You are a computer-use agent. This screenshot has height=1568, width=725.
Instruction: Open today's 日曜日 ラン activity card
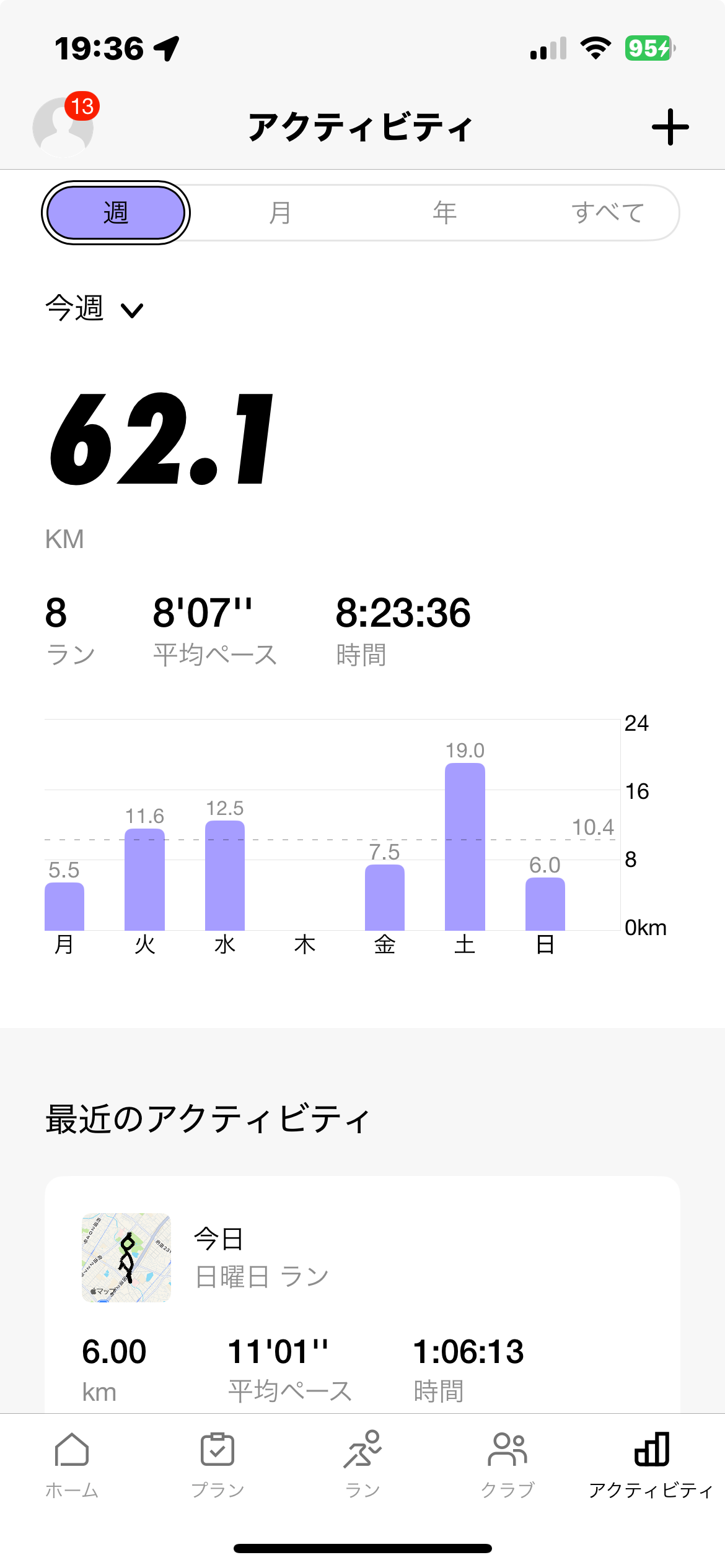click(x=362, y=1294)
